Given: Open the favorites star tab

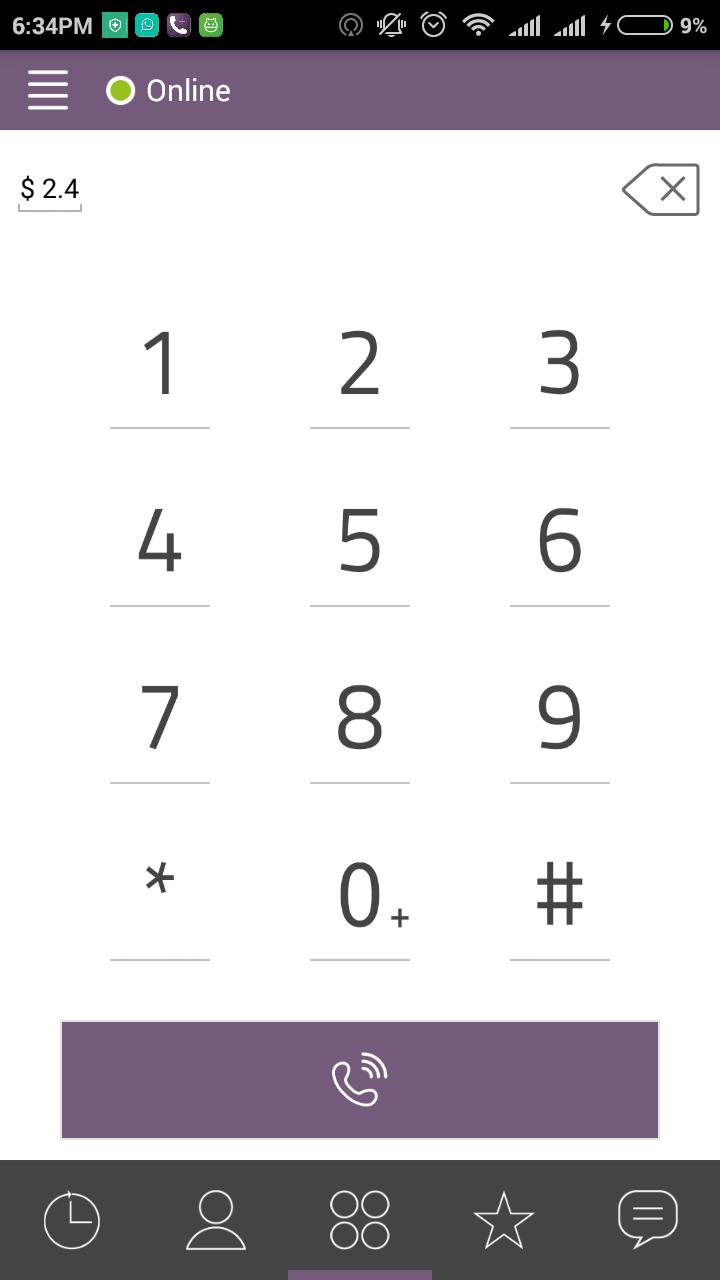Looking at the screenshot, I should 503,1220.
